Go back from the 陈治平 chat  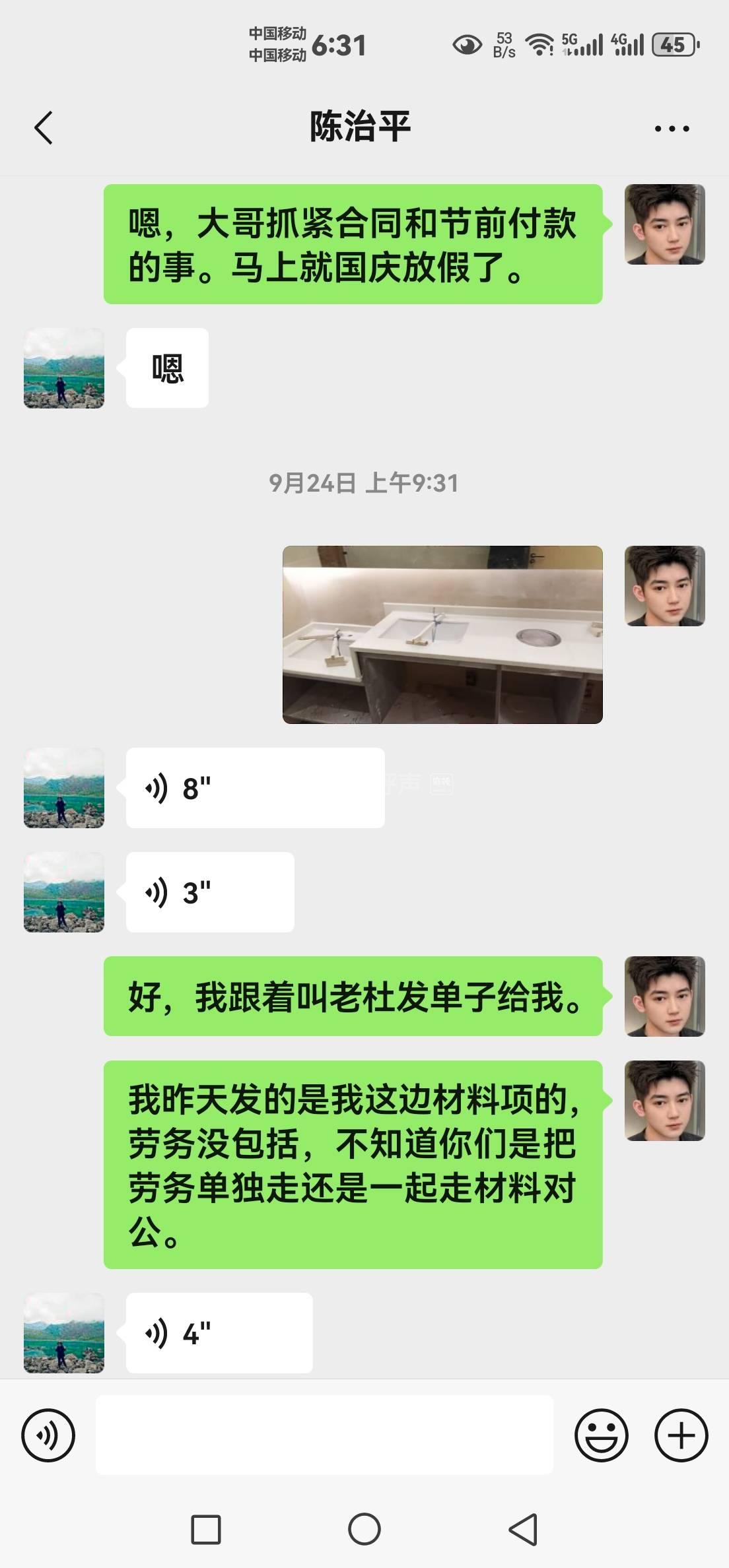pos(44,127)
